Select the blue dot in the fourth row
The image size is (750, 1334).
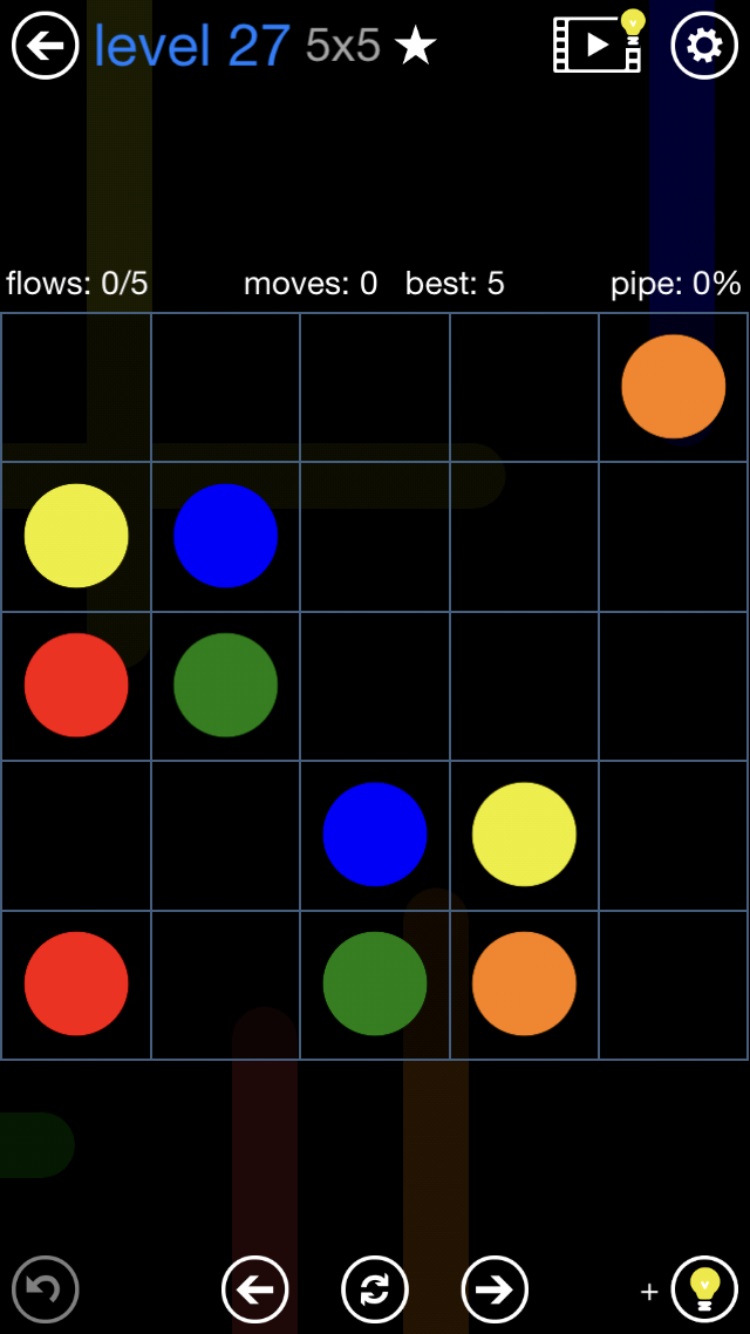(x=375, y=834)
